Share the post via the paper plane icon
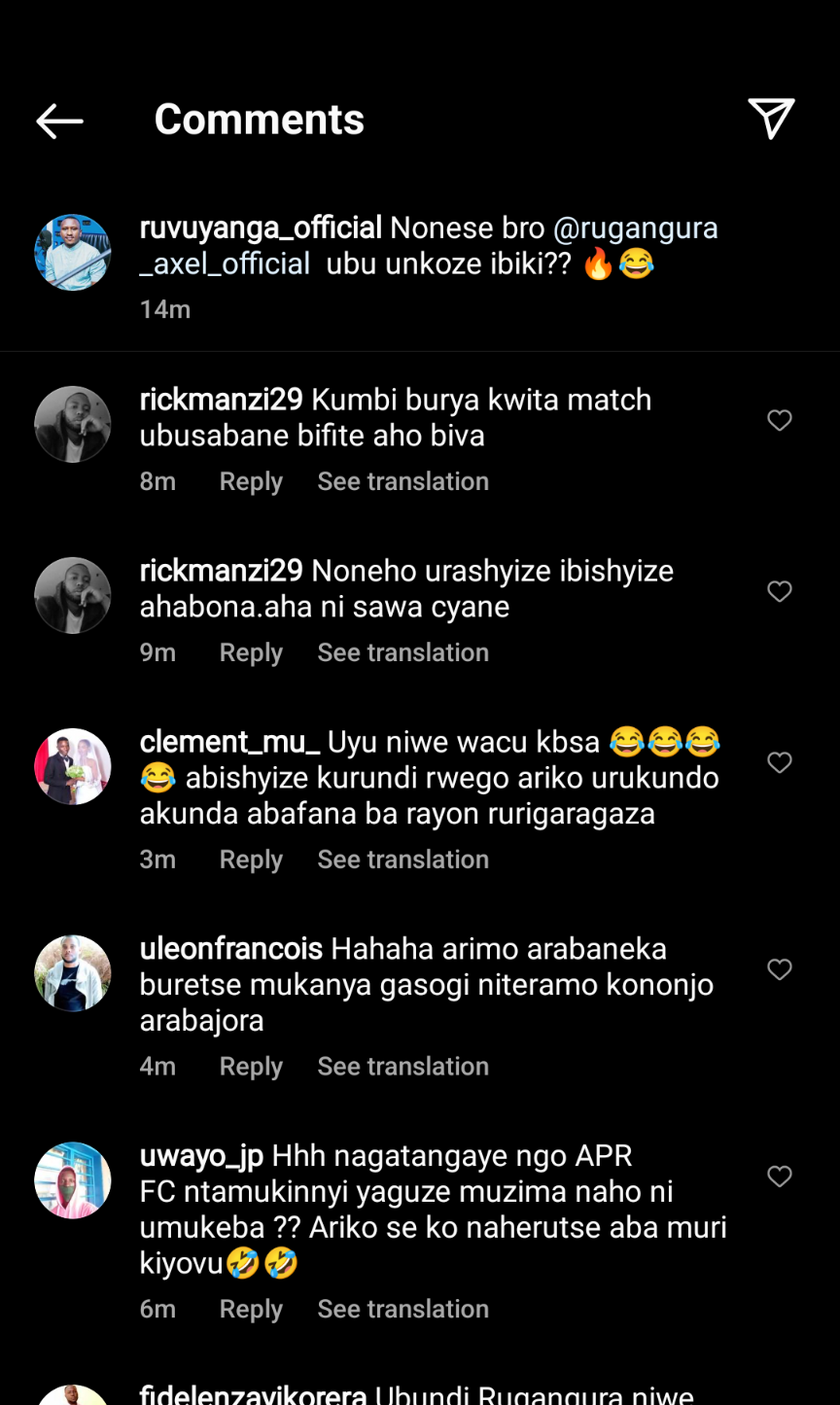Image resolution: width=840 pixels, height=1405 pixels. click(x=771, y=119)
